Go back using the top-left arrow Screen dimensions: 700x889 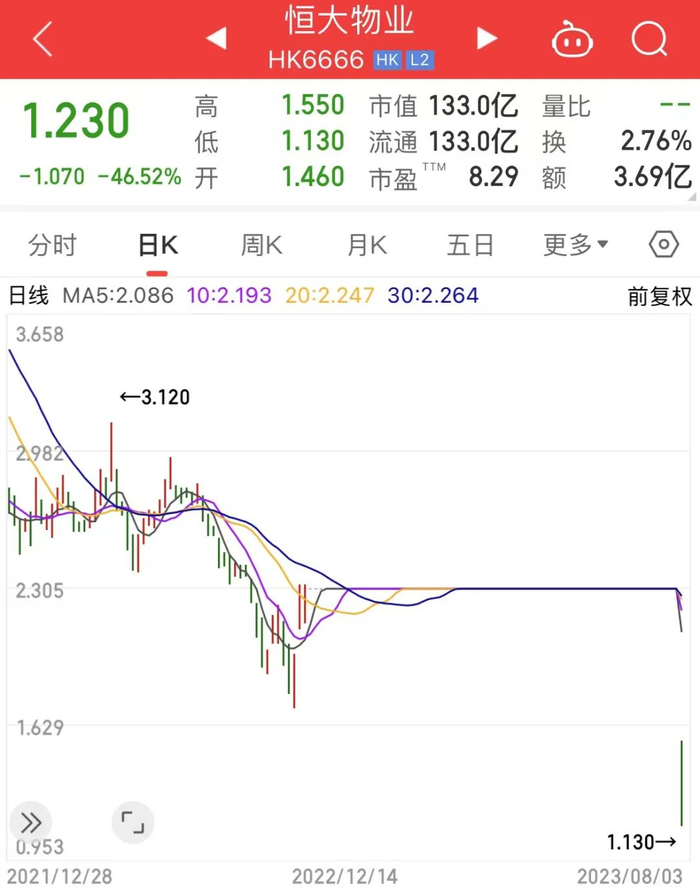[x=42, y=40]
